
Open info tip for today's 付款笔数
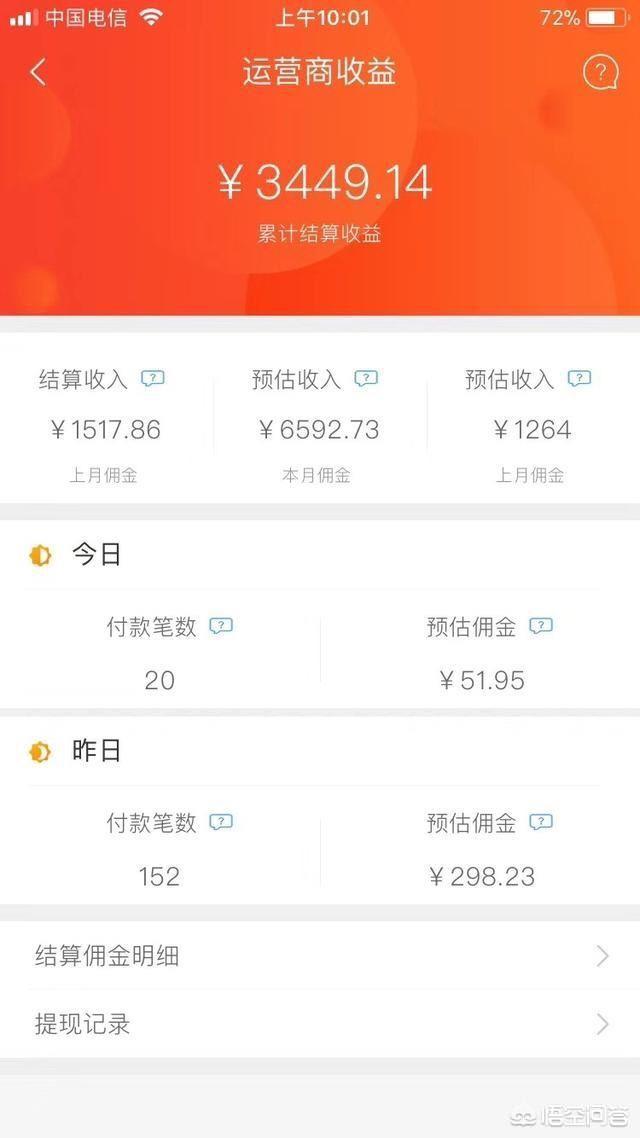pos(221,626)
